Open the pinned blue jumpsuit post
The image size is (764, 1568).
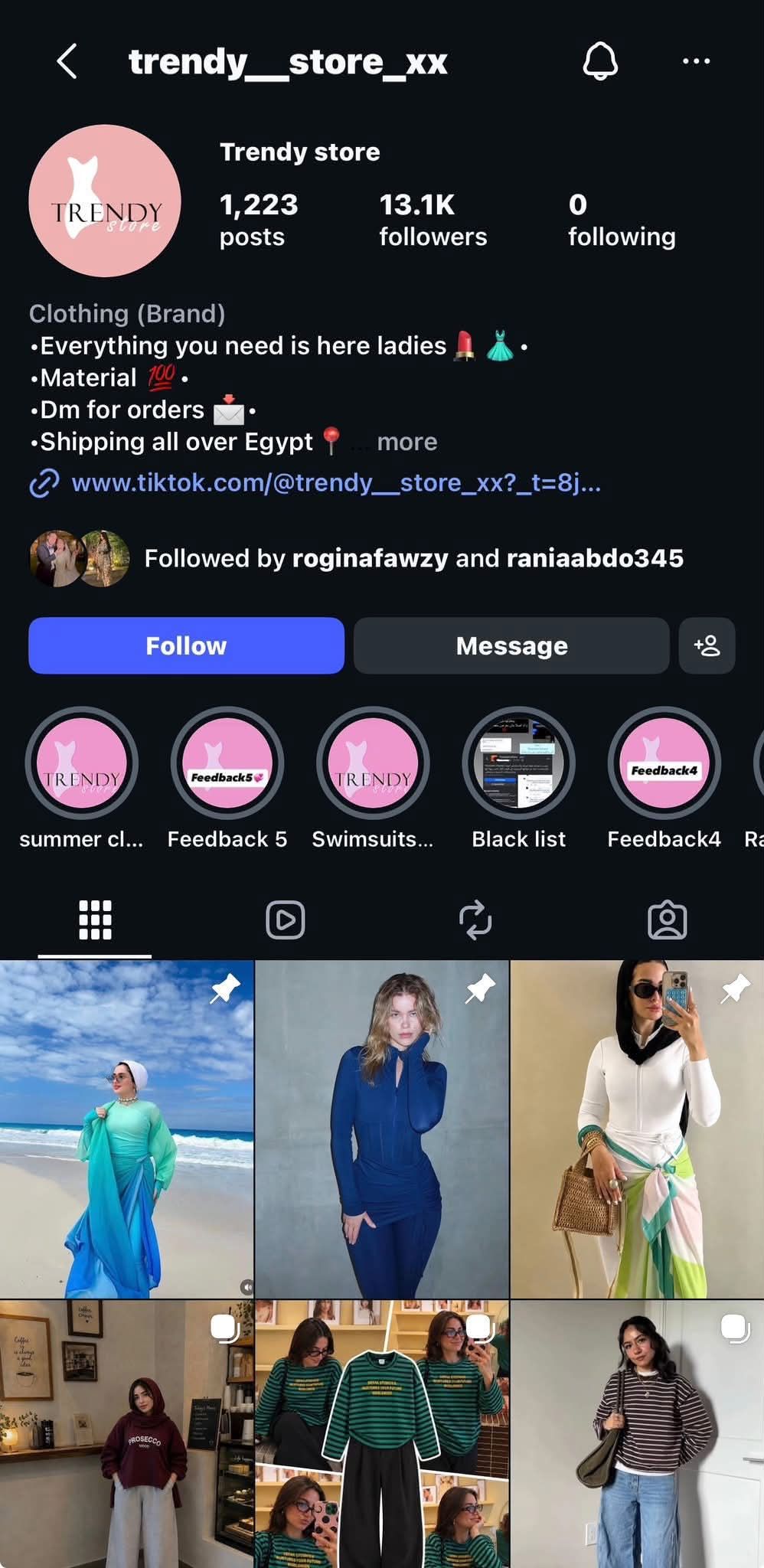pyautogui.click(x=382, y=1129)
